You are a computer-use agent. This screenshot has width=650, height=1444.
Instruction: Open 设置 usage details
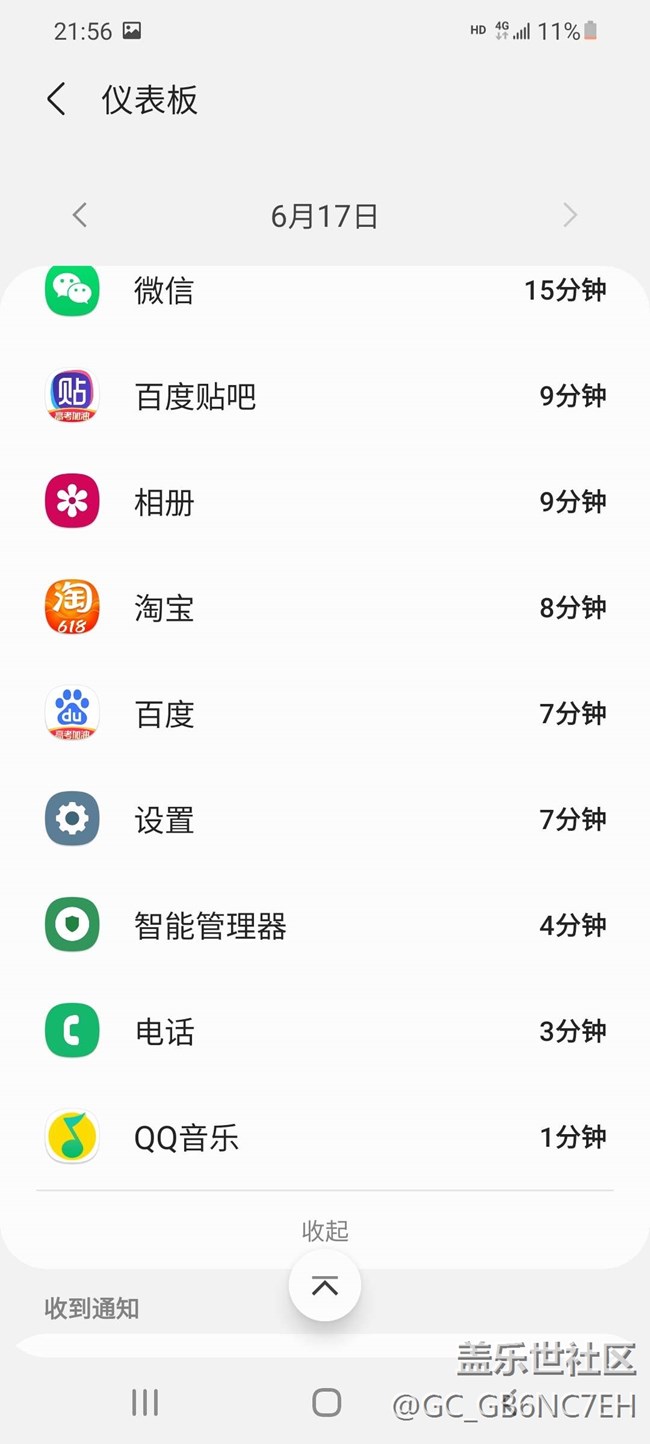point(325,819)
